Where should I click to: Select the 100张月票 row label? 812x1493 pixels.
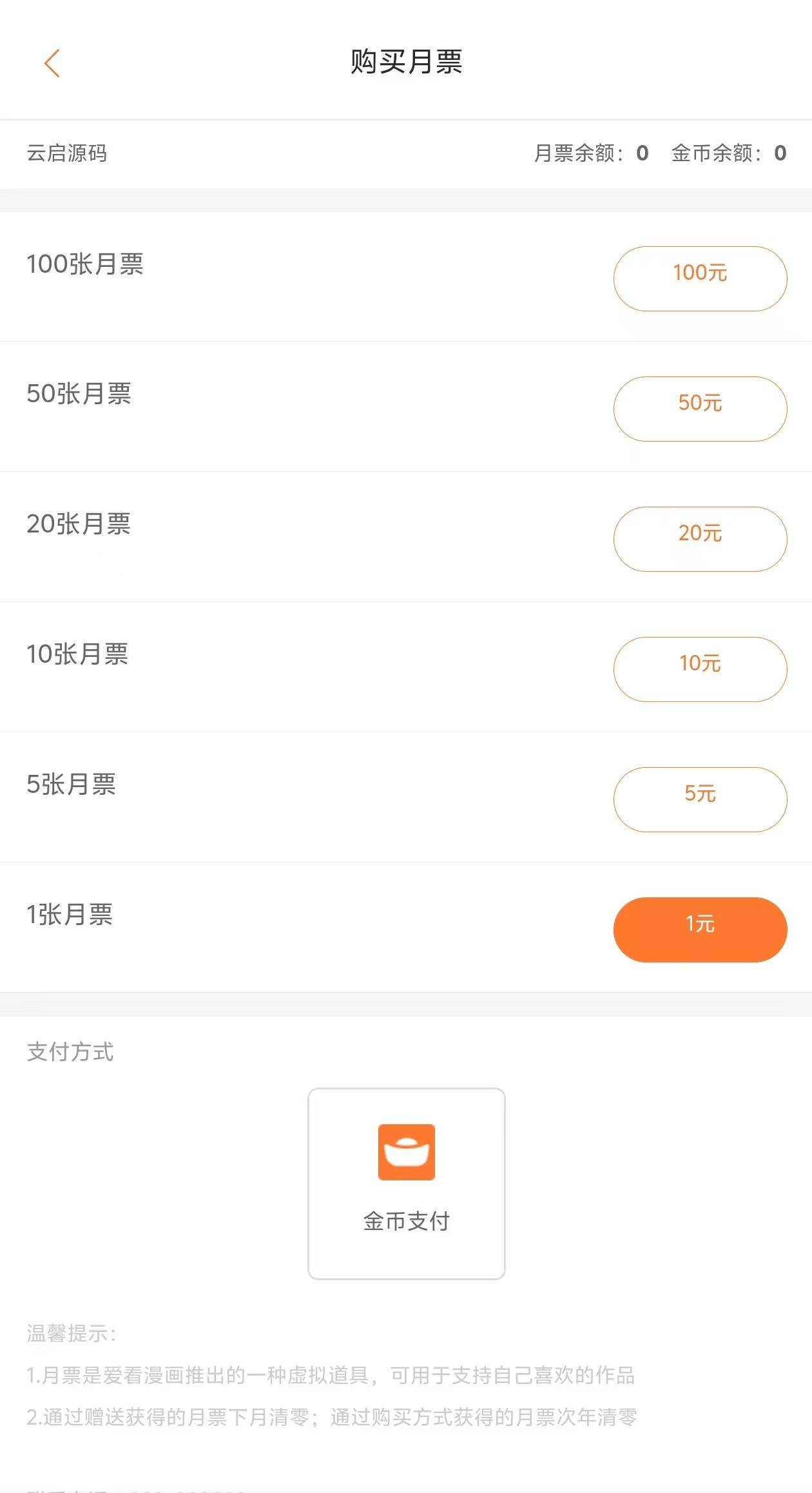click(x=86, y=264)
